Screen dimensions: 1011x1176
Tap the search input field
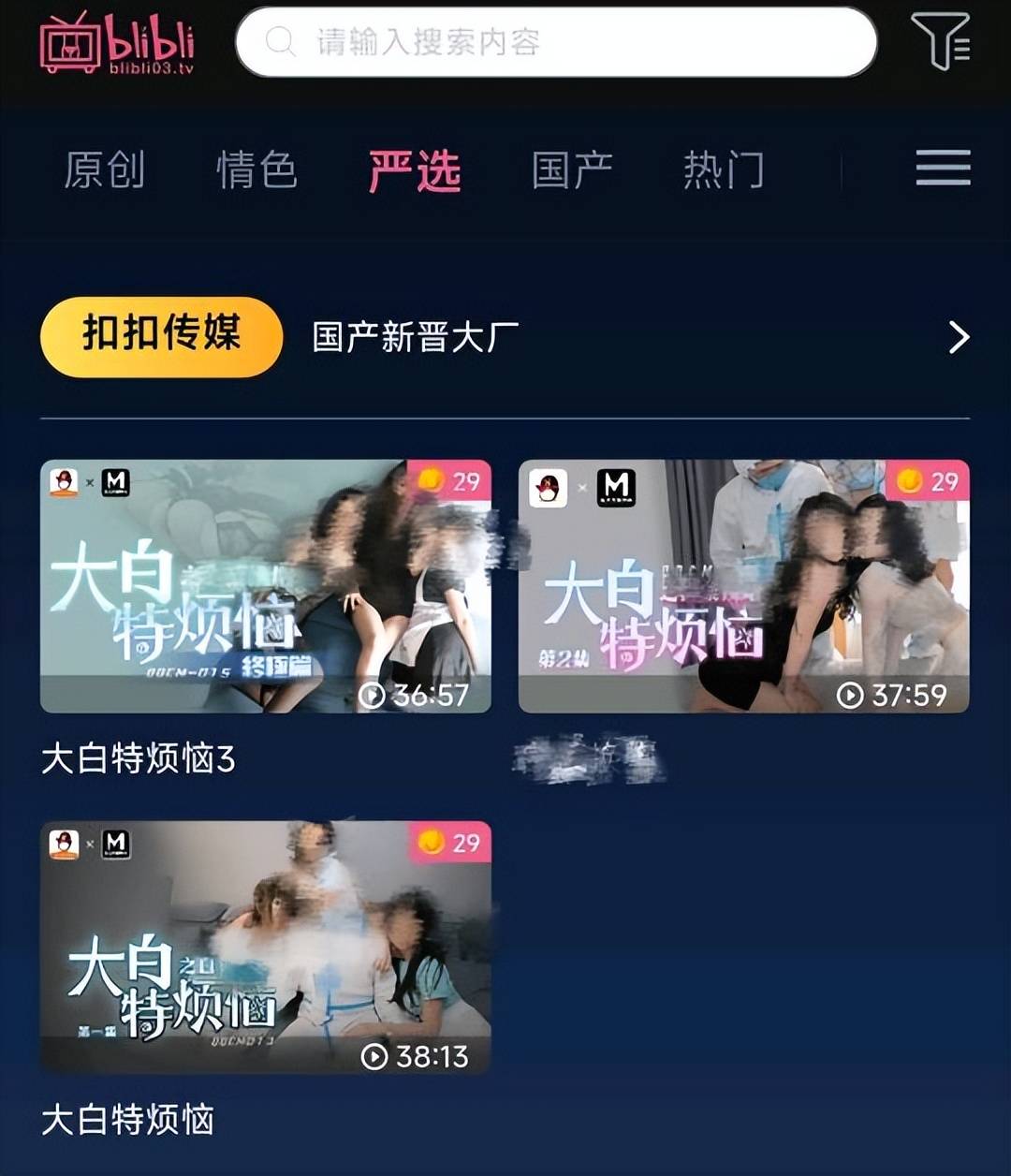(x=556, y=42)
